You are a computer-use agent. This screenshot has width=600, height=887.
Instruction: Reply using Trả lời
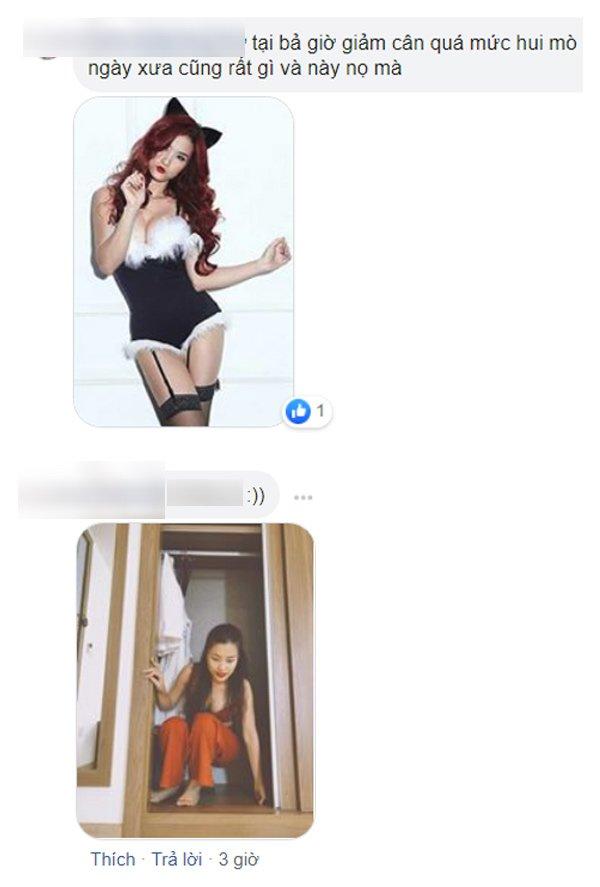(179, 859)
